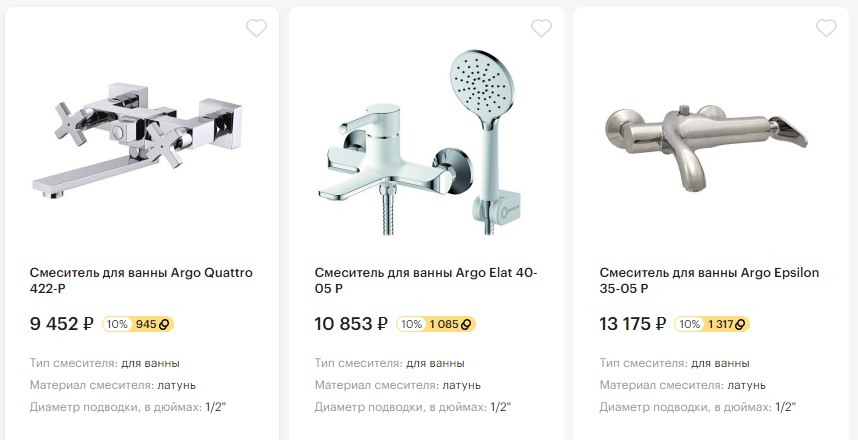Add Argo Elat 40-05 P to favorites
The width and height of the screenshot is (858, 440).
pyautogui.click(x=541, y=28)
